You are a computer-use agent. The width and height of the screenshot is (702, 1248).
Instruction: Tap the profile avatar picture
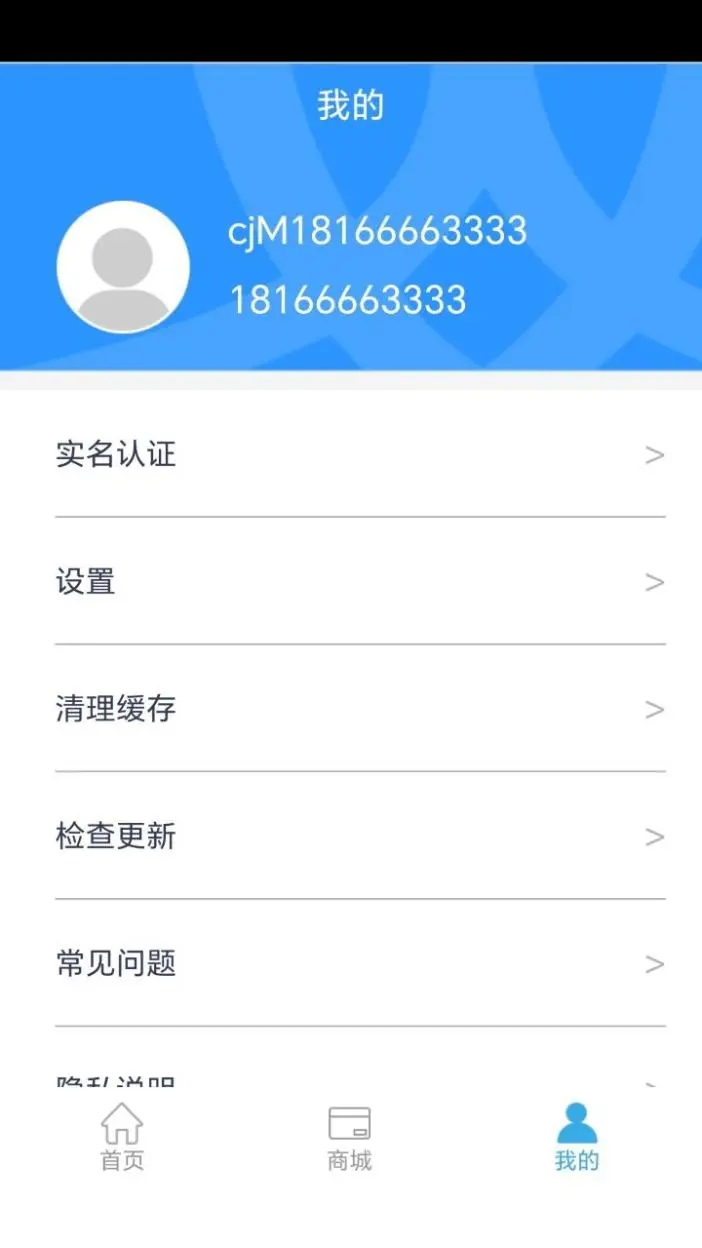click(123, 267)
